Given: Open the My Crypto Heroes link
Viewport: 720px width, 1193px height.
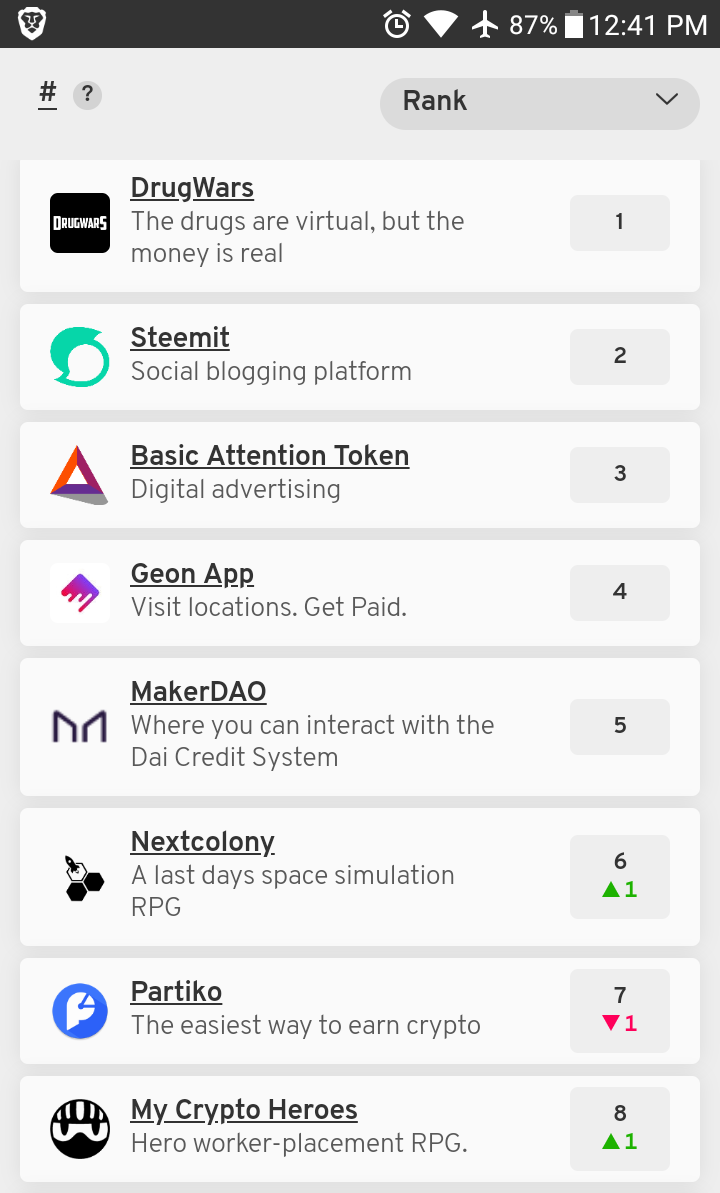Looking at the screenshot, I should point(244,1110).
